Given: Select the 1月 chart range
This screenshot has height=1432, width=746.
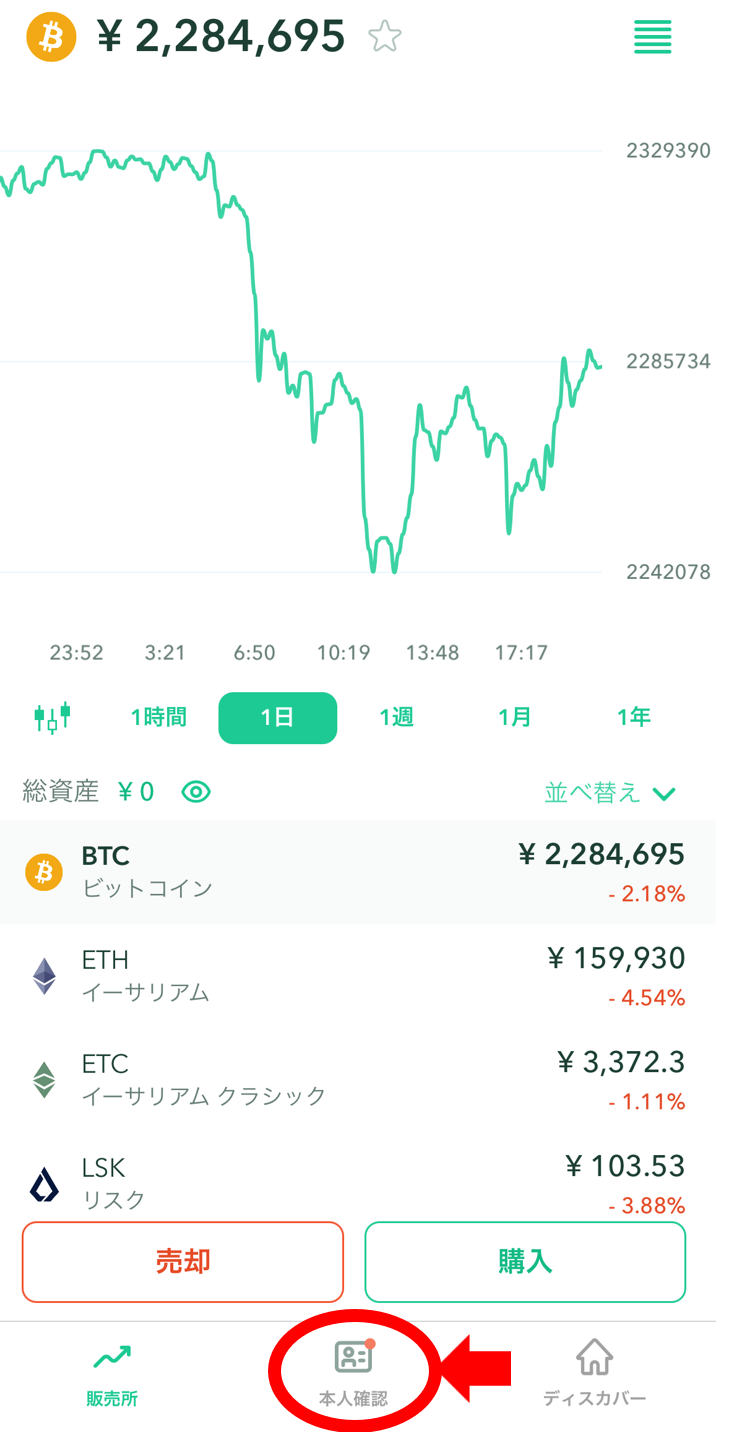Looking at the screenshot, I should pyautogui.click(x=515, y=717).
